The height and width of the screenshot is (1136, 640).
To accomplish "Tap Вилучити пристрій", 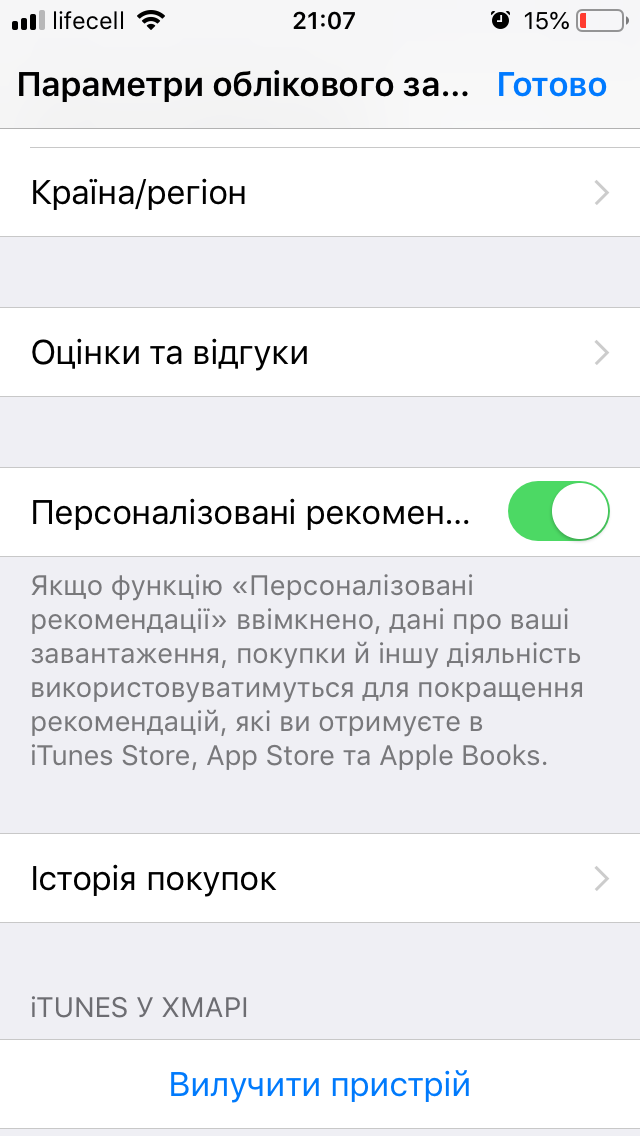I will pyautogui.click(x=320, y=1084).
